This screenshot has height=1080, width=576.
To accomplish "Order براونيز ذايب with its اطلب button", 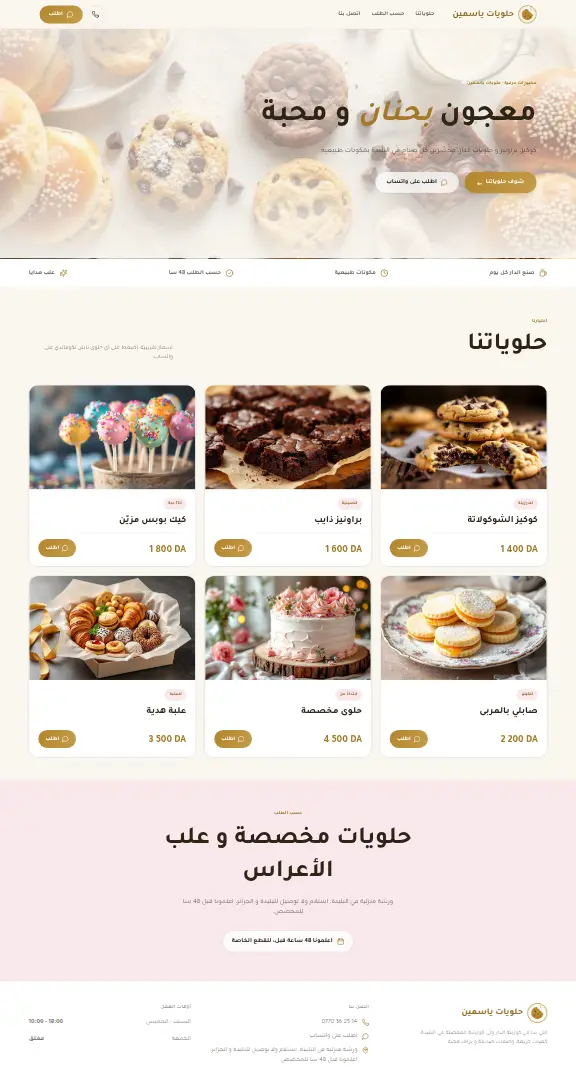I will coord(233,548).
